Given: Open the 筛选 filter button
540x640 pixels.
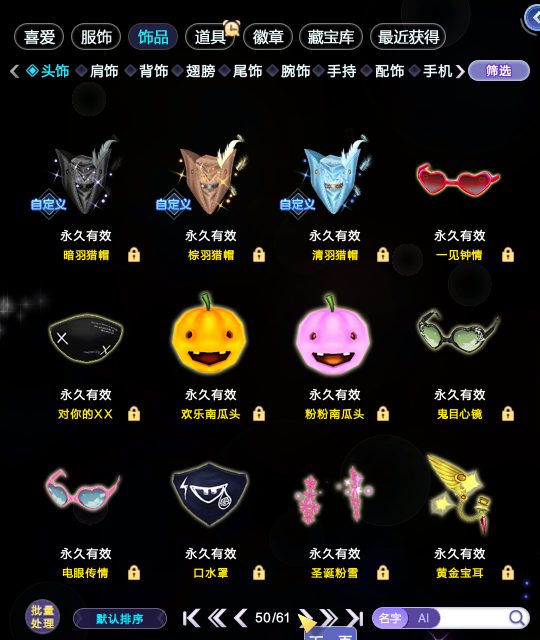Looking at the screenshot, I should tap(499, 71).
